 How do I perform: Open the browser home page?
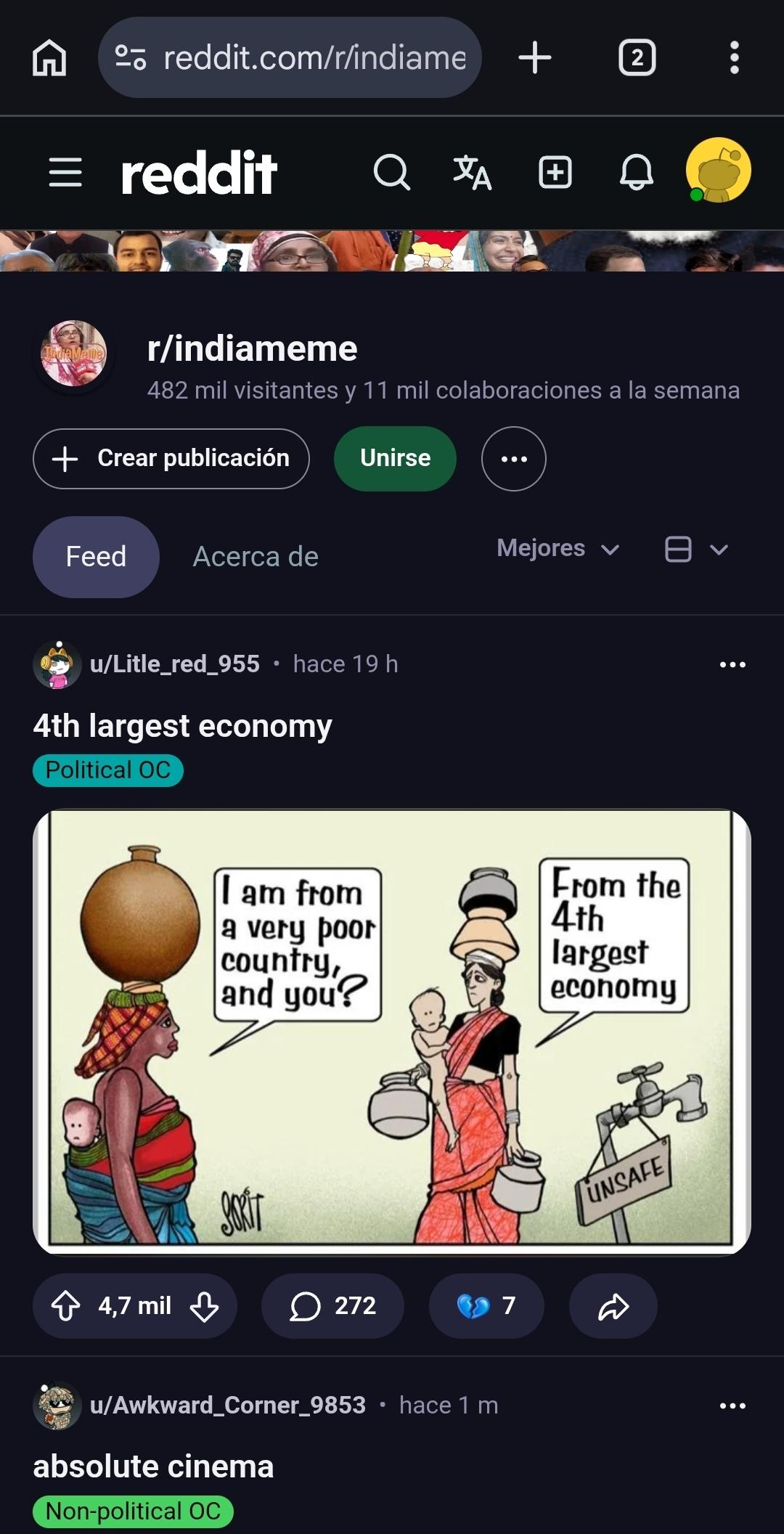click(x=49, y=57)
